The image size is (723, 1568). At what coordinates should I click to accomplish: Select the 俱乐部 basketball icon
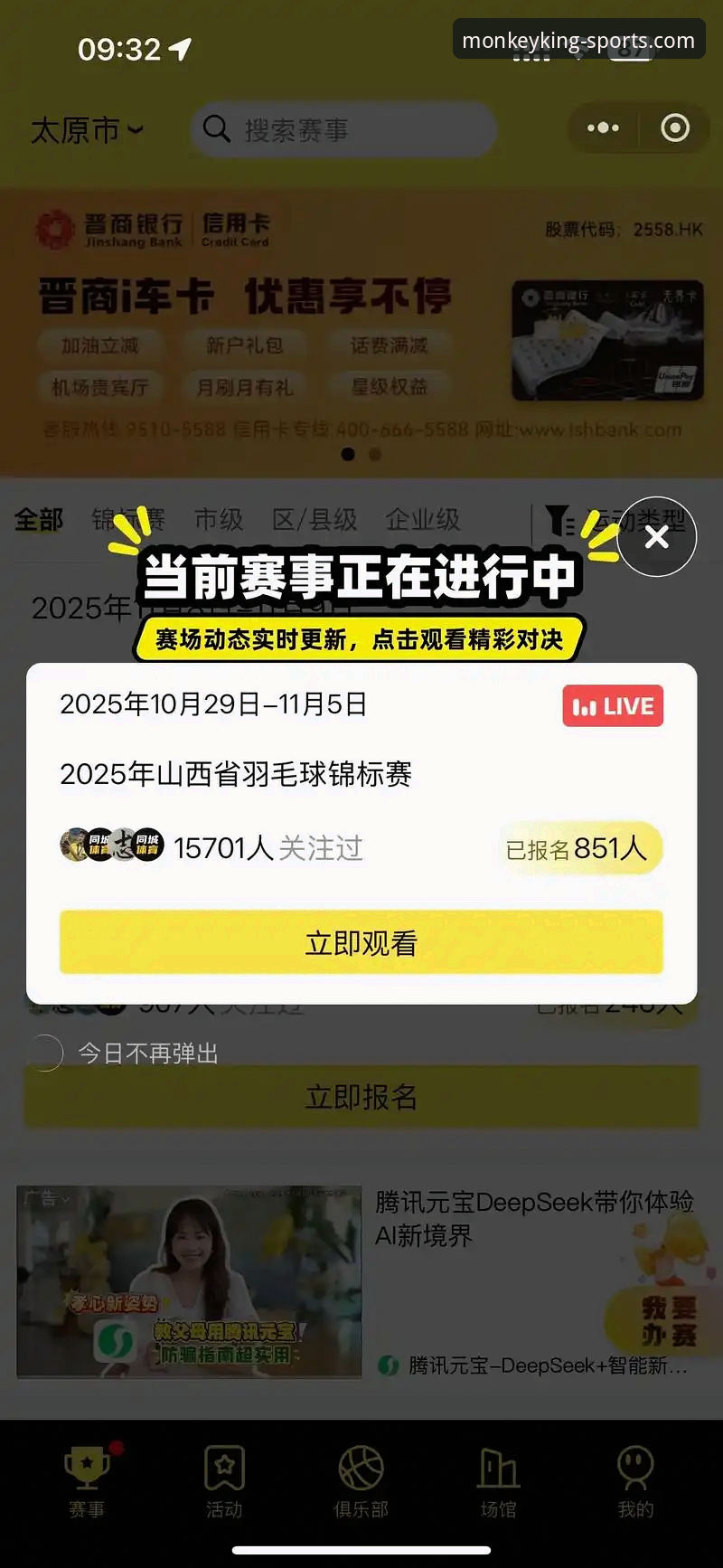[361, 1469]
